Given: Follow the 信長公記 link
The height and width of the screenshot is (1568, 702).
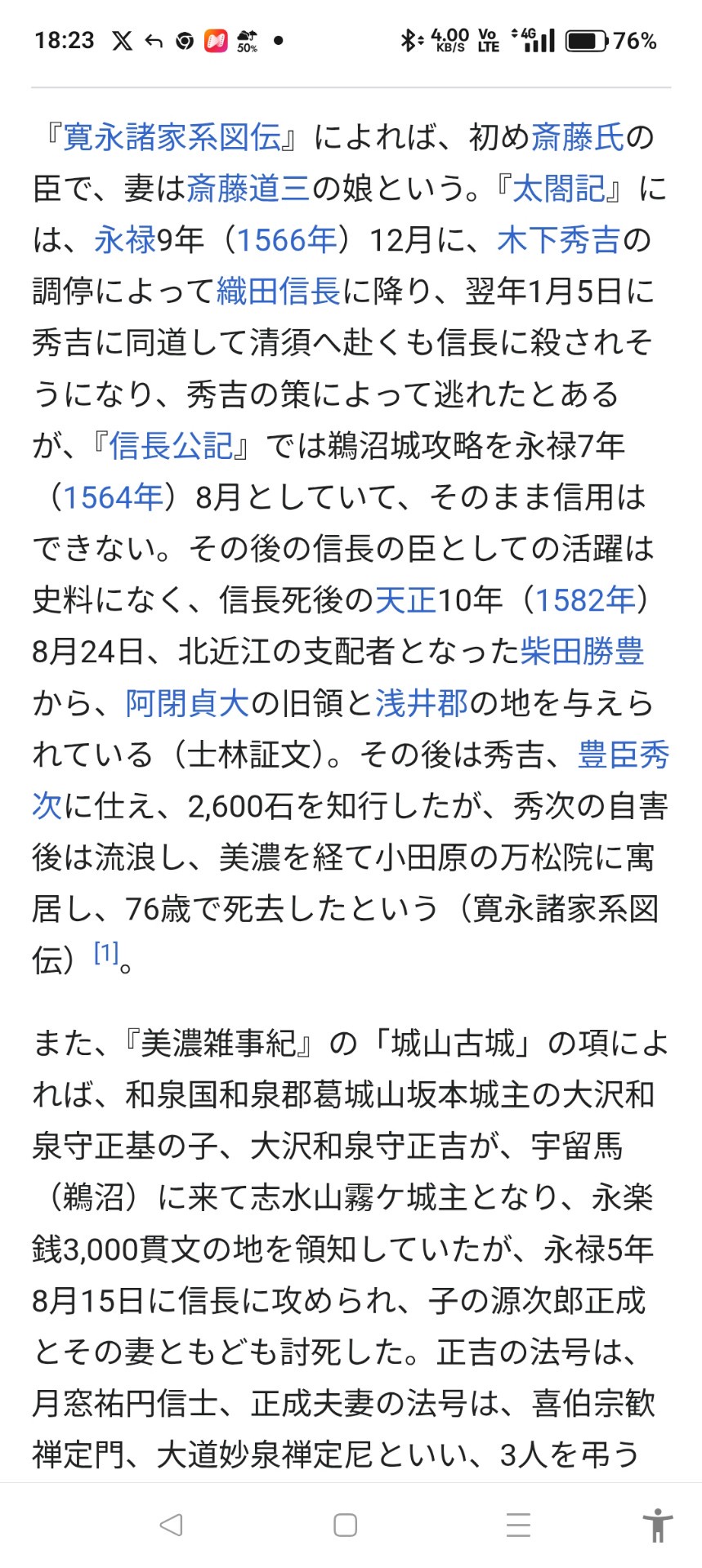Looking at the screenshot, I should pyautogui.click(x=171, y=446).
